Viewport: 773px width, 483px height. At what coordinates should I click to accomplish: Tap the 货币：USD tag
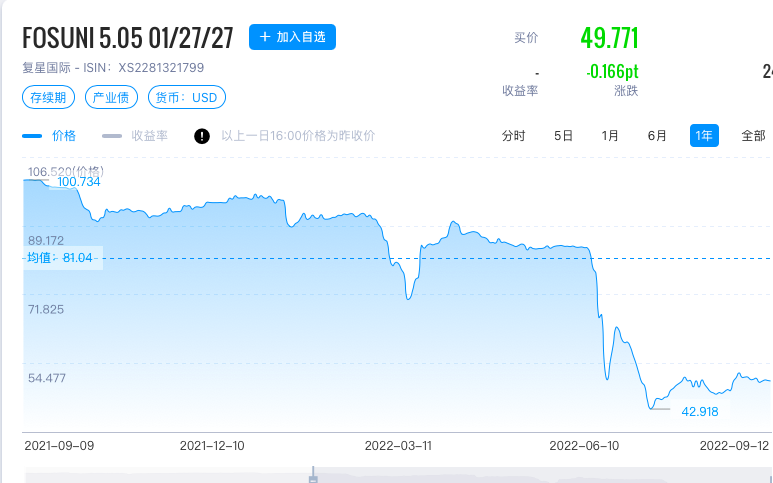tap(186, 97)
